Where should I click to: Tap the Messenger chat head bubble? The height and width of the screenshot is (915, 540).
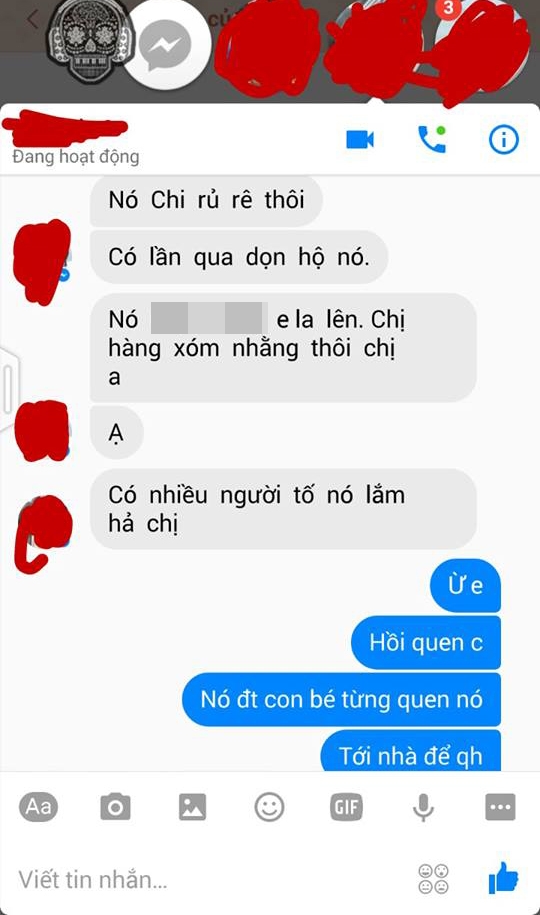pyautogui.click(x=167, y=45)
